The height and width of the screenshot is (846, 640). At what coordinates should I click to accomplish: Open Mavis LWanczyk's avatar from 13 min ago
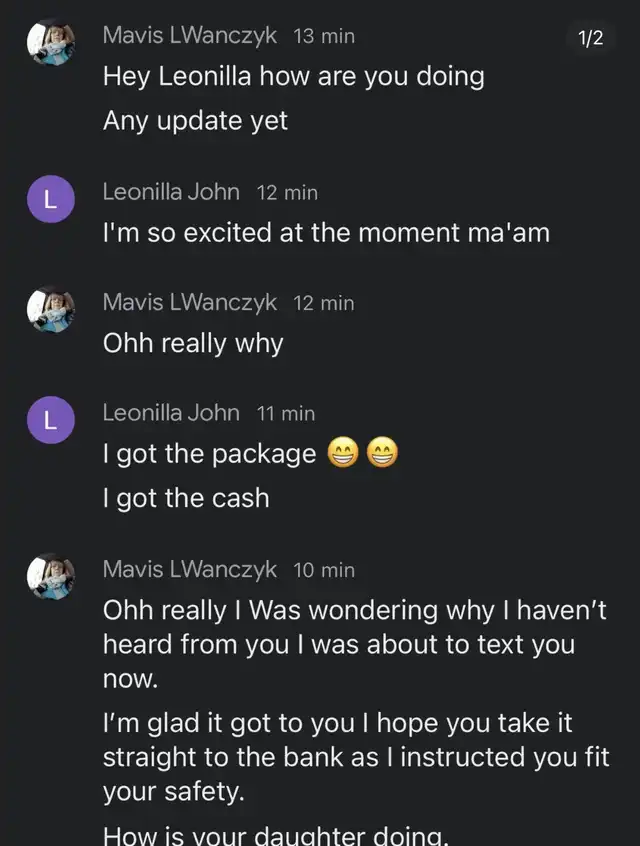(x=51, y=42)
